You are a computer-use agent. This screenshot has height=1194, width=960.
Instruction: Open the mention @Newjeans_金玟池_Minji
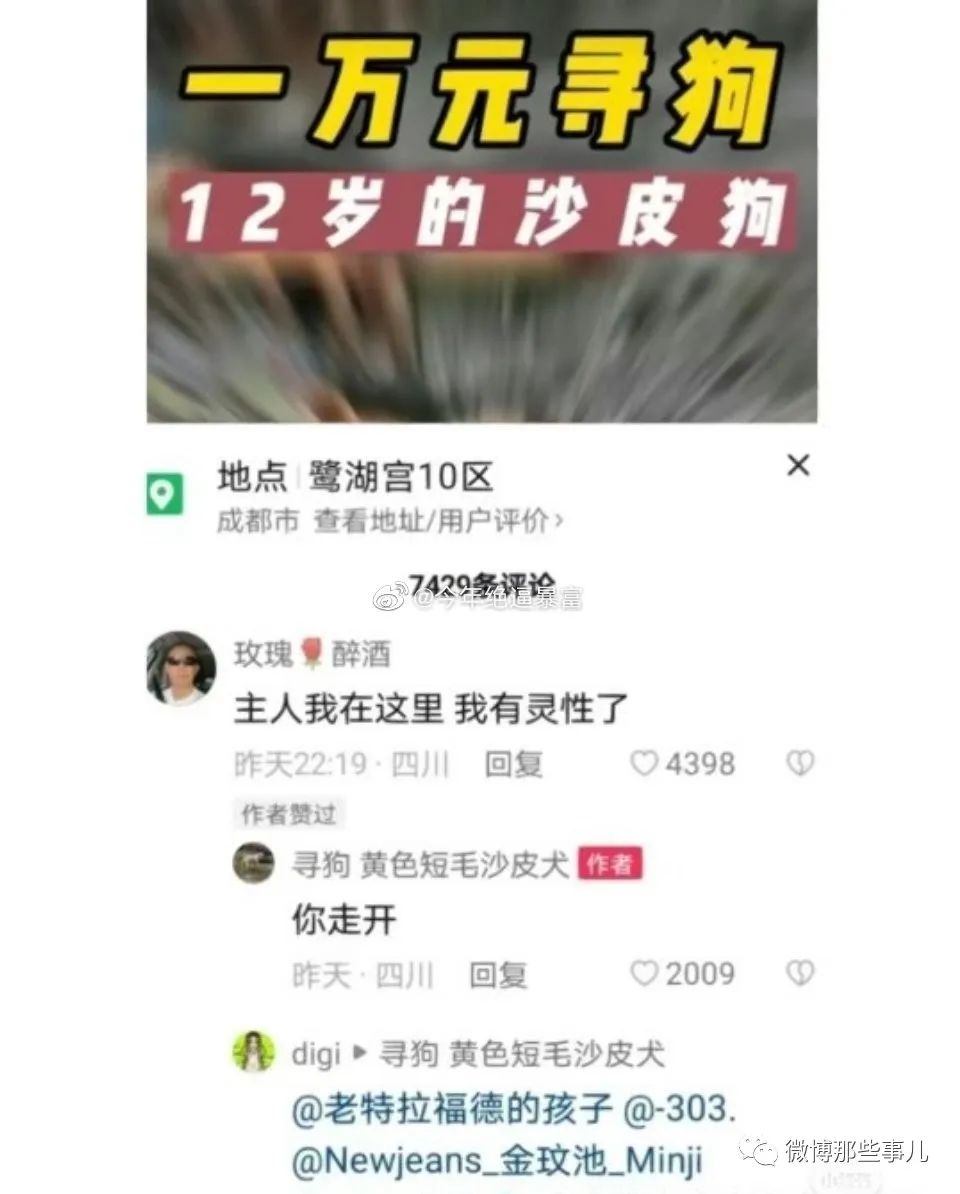[497, 1161]
